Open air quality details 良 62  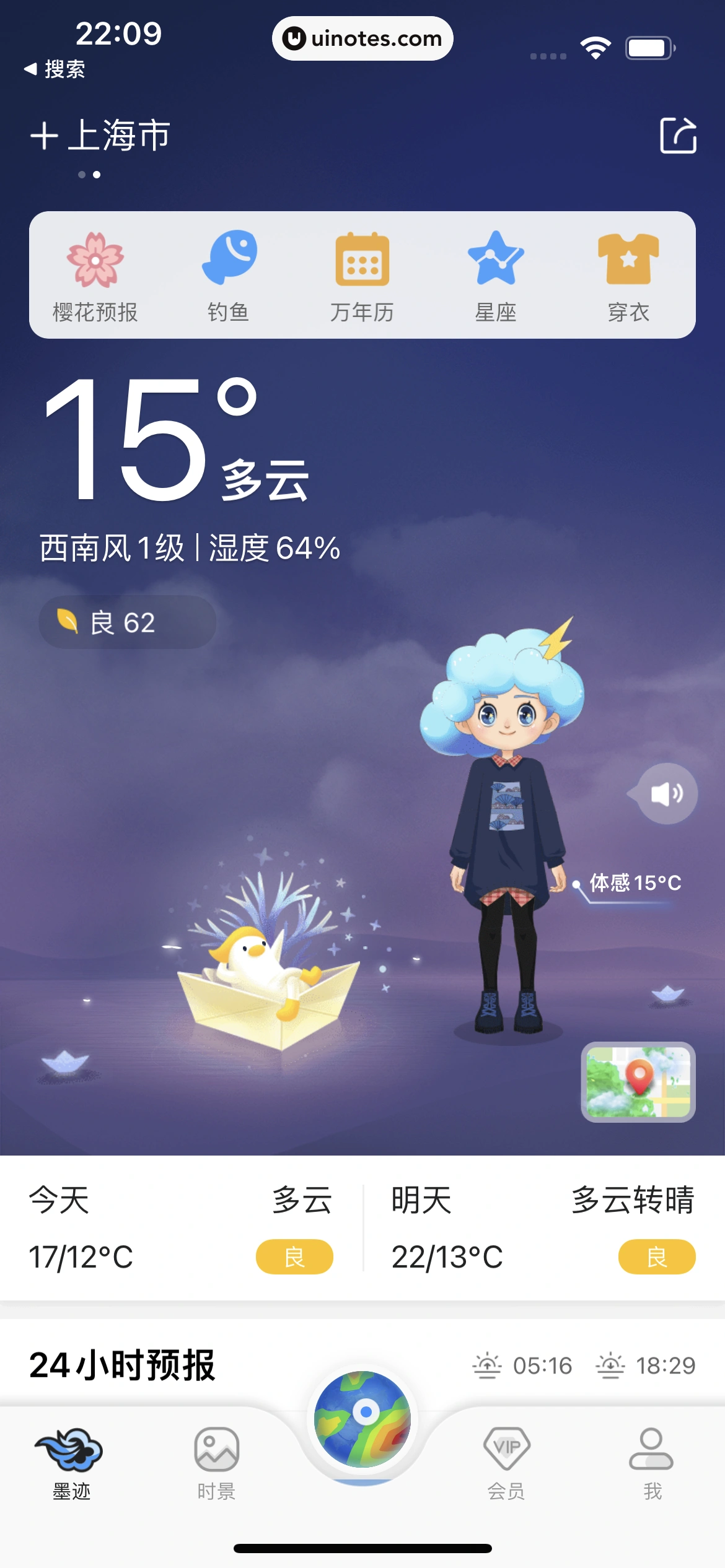click(x=127, y=622)
